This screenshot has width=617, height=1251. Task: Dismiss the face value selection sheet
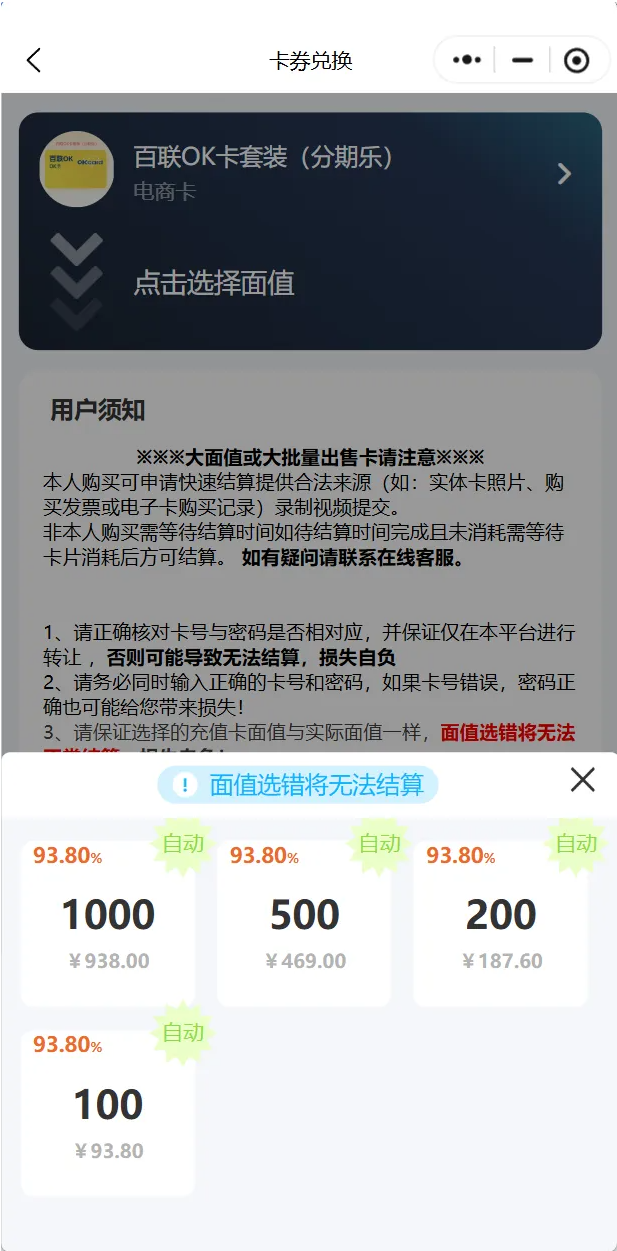[x=582, y=780]
